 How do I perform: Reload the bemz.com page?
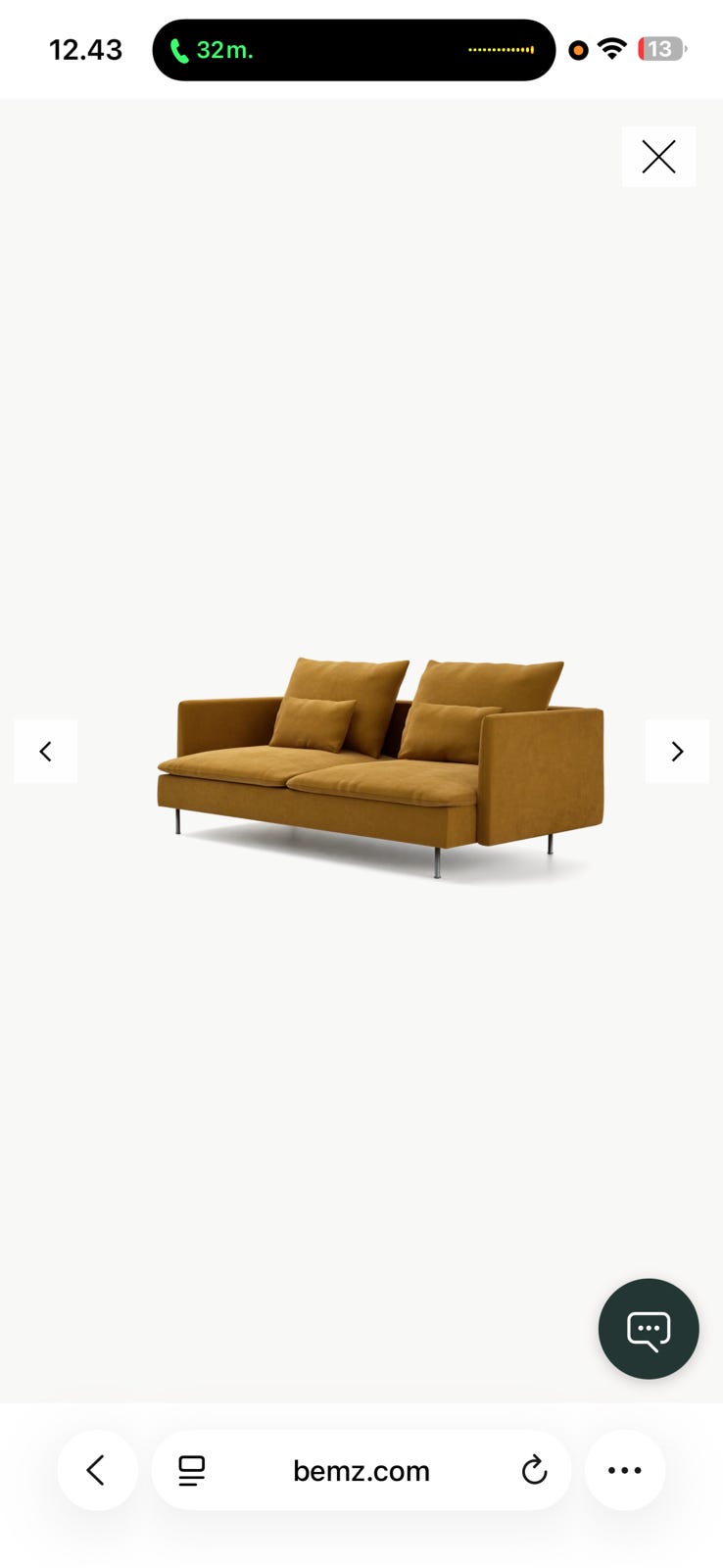click(534, 1470)
